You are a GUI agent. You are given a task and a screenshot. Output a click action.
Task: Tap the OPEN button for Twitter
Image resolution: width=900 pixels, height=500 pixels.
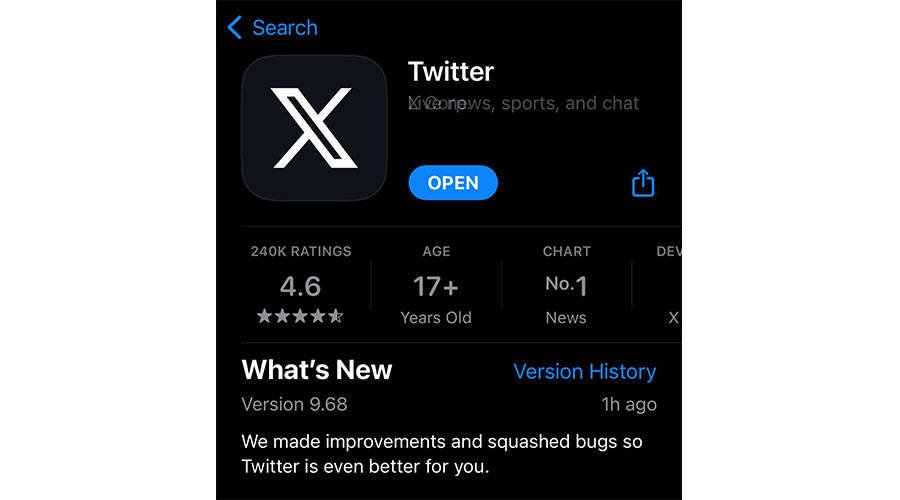pyautogui.click(x=453, y=183)
